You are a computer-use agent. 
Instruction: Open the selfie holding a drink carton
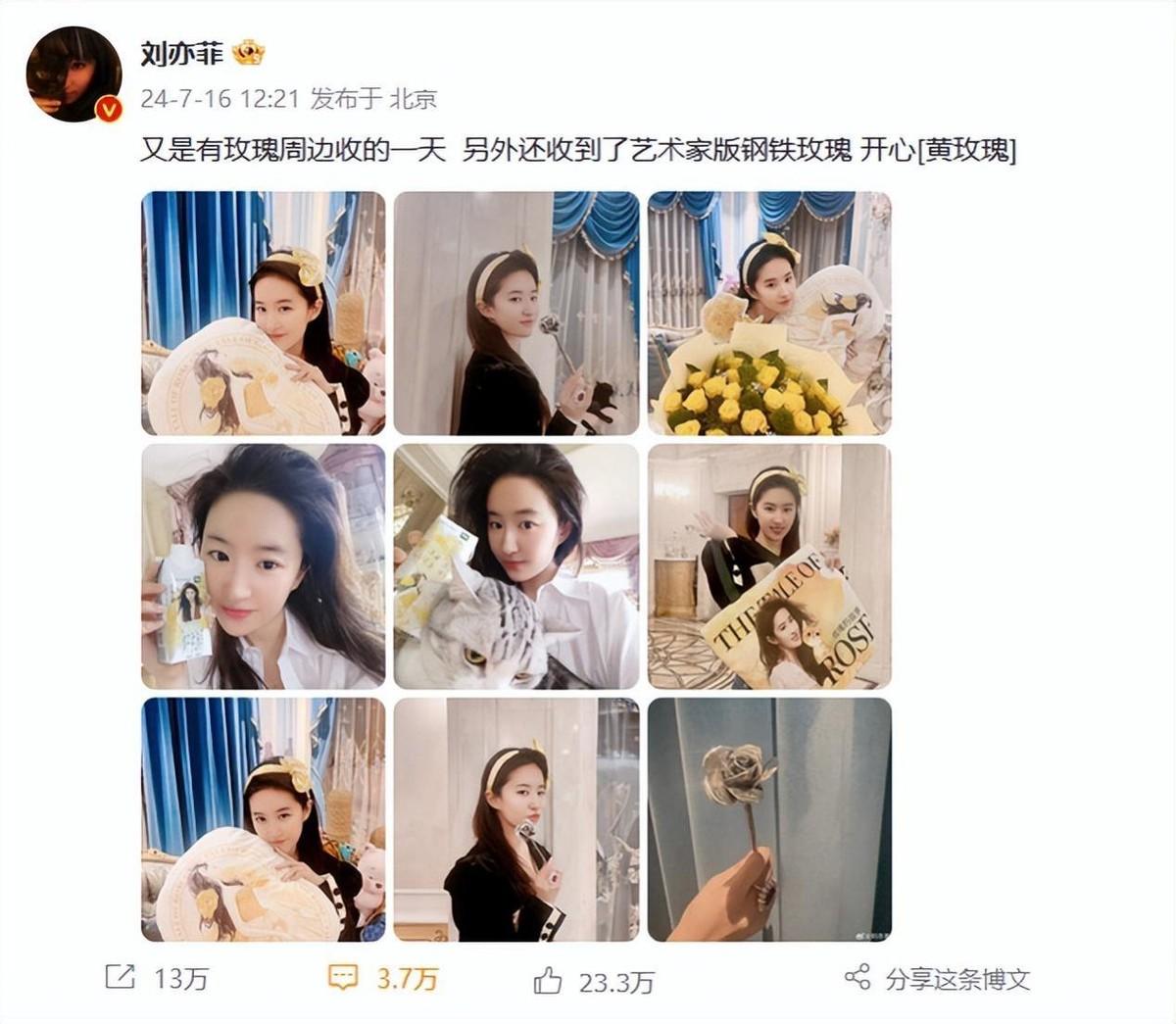[x=264, y=566]
